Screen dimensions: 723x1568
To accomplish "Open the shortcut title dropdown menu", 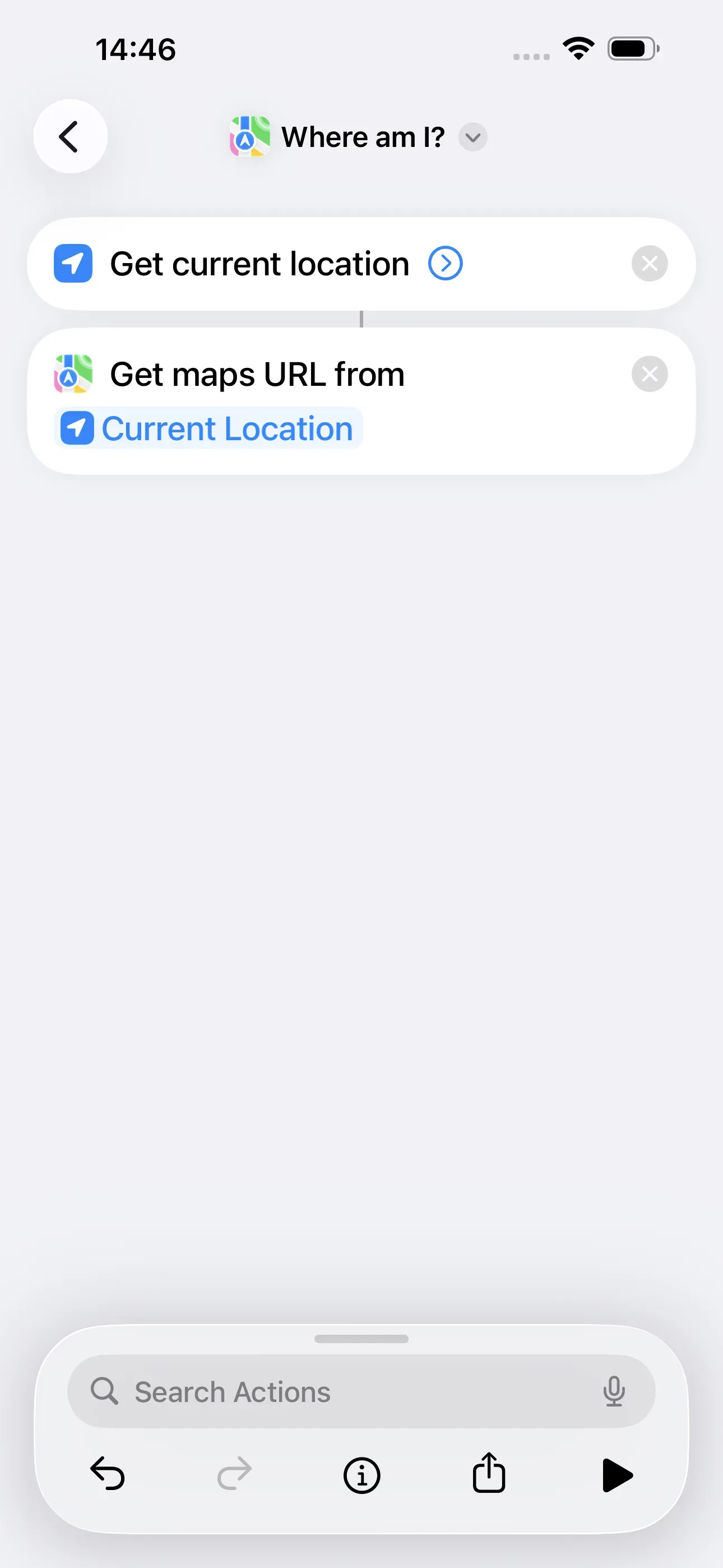I will [473, 137].
